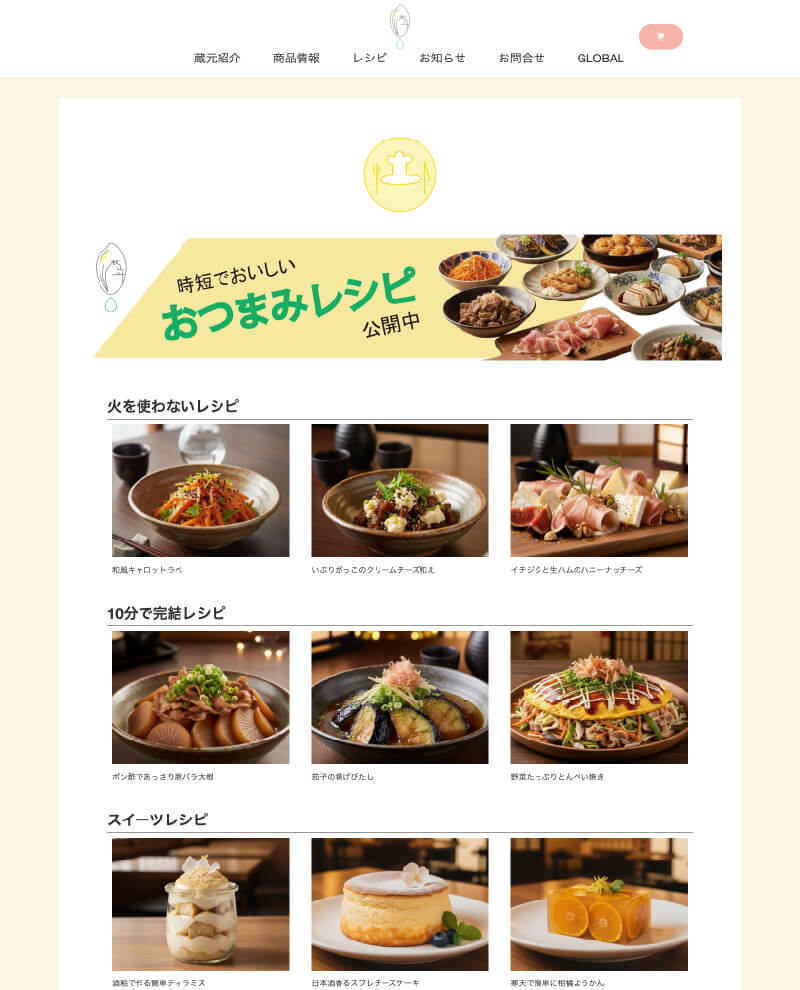
Task: Open the 和風キャロットラペ recipe thumbnail
Action: click(200, 490)
